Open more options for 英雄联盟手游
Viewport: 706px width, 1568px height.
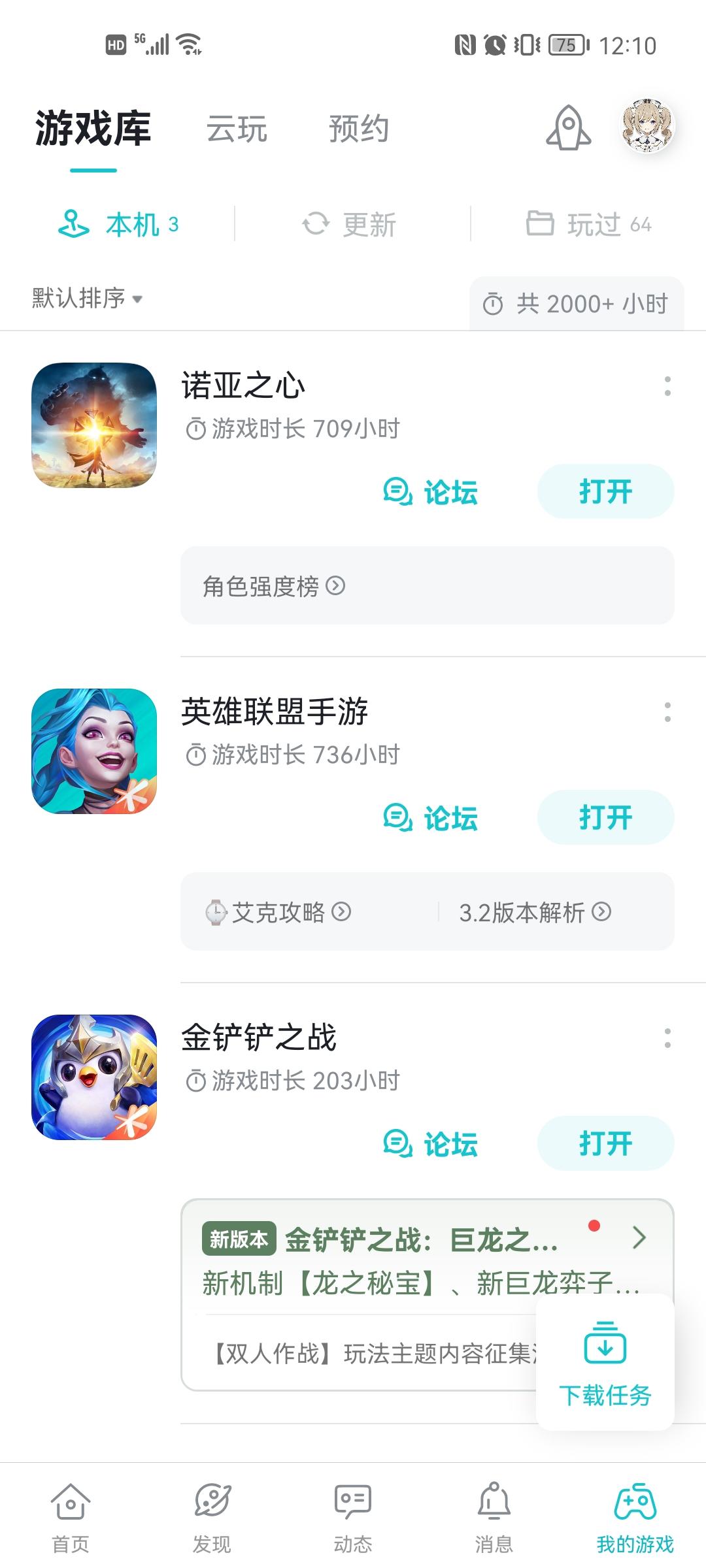pos(667,712)
